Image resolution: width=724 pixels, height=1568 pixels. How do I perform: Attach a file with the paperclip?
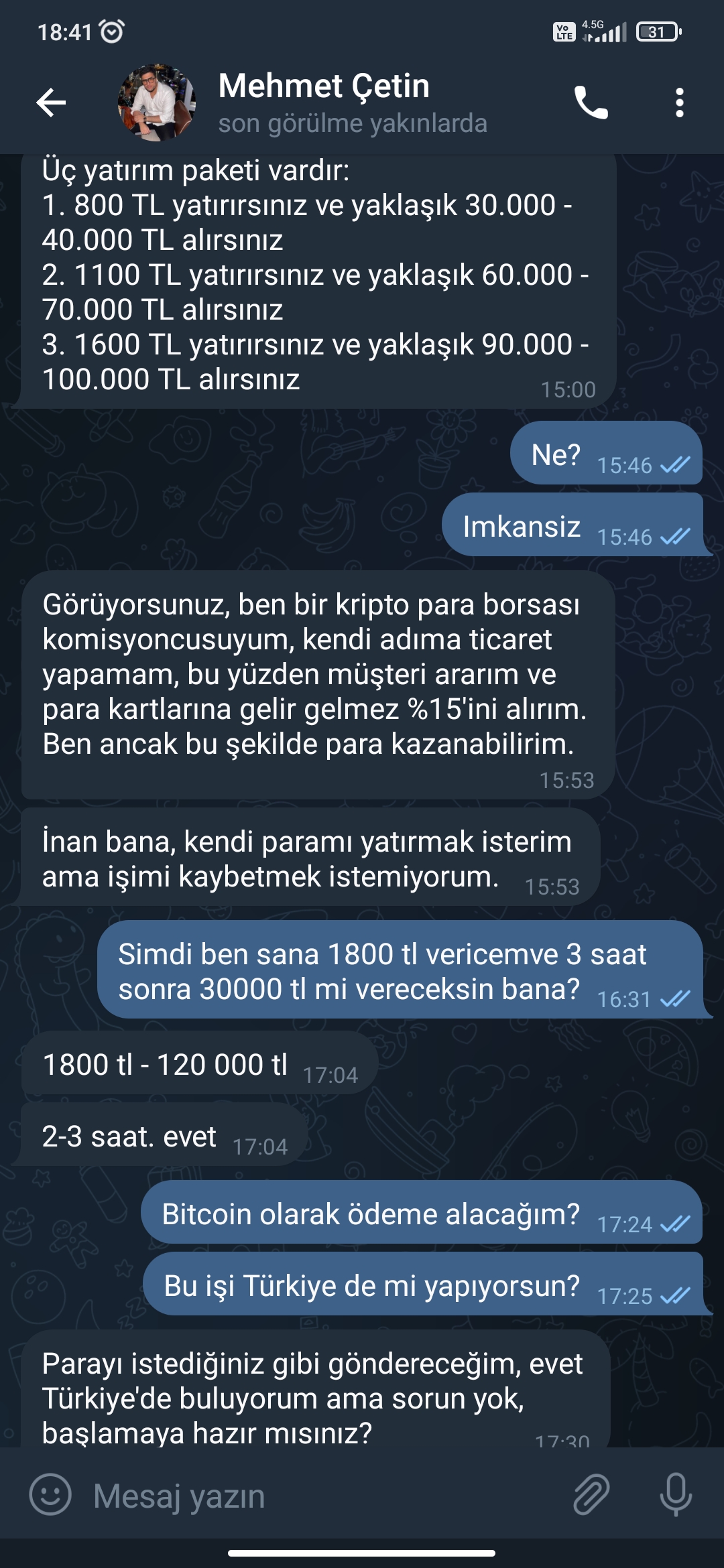click(591, 1494)
